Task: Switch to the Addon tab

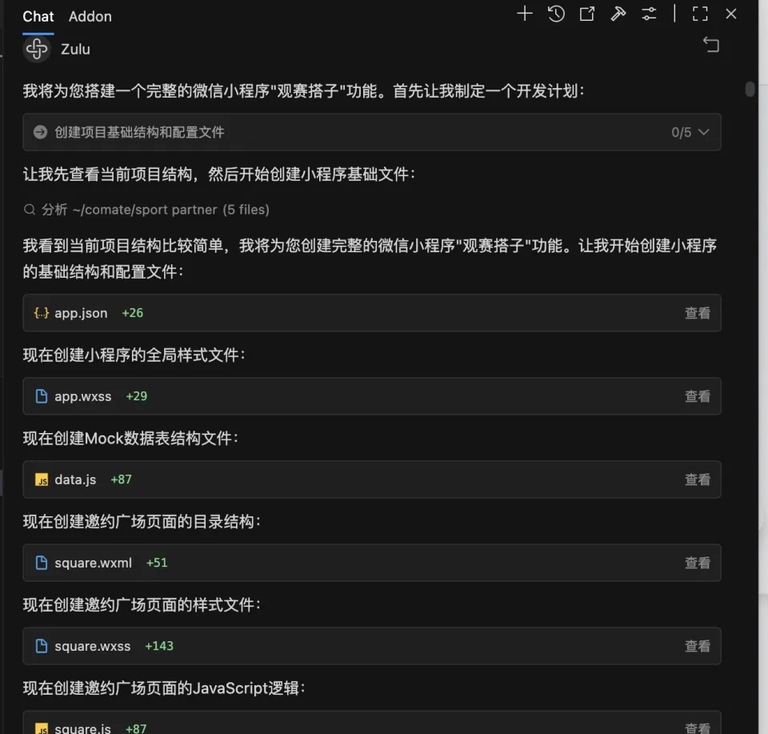Action: 90,16
